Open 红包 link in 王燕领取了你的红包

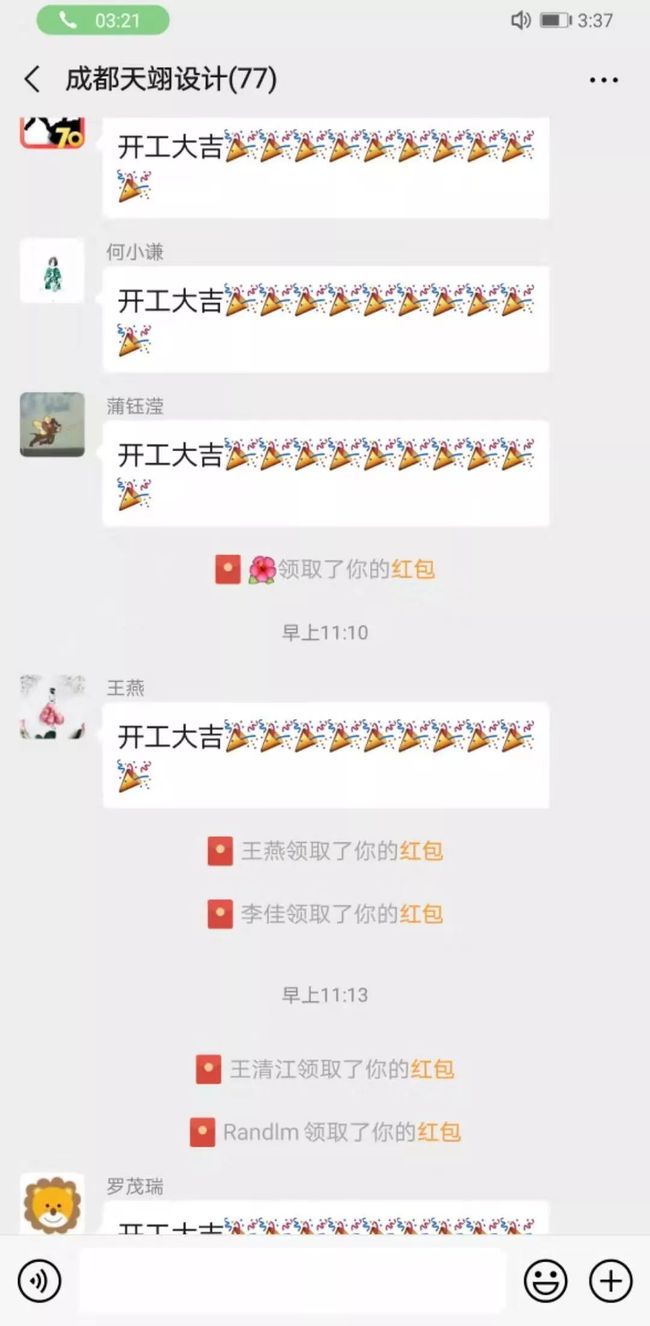[x=421, y=851]
